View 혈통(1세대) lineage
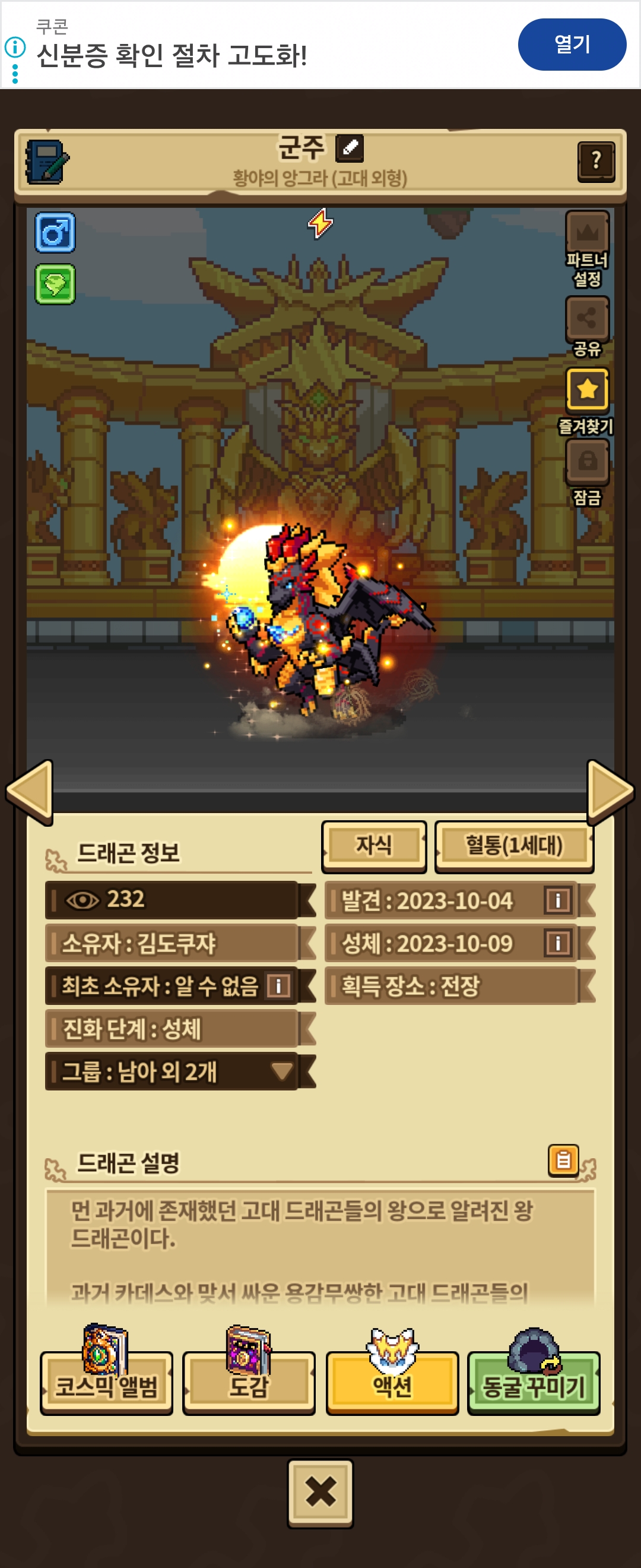641x1568 pixels. coord(514,846)
